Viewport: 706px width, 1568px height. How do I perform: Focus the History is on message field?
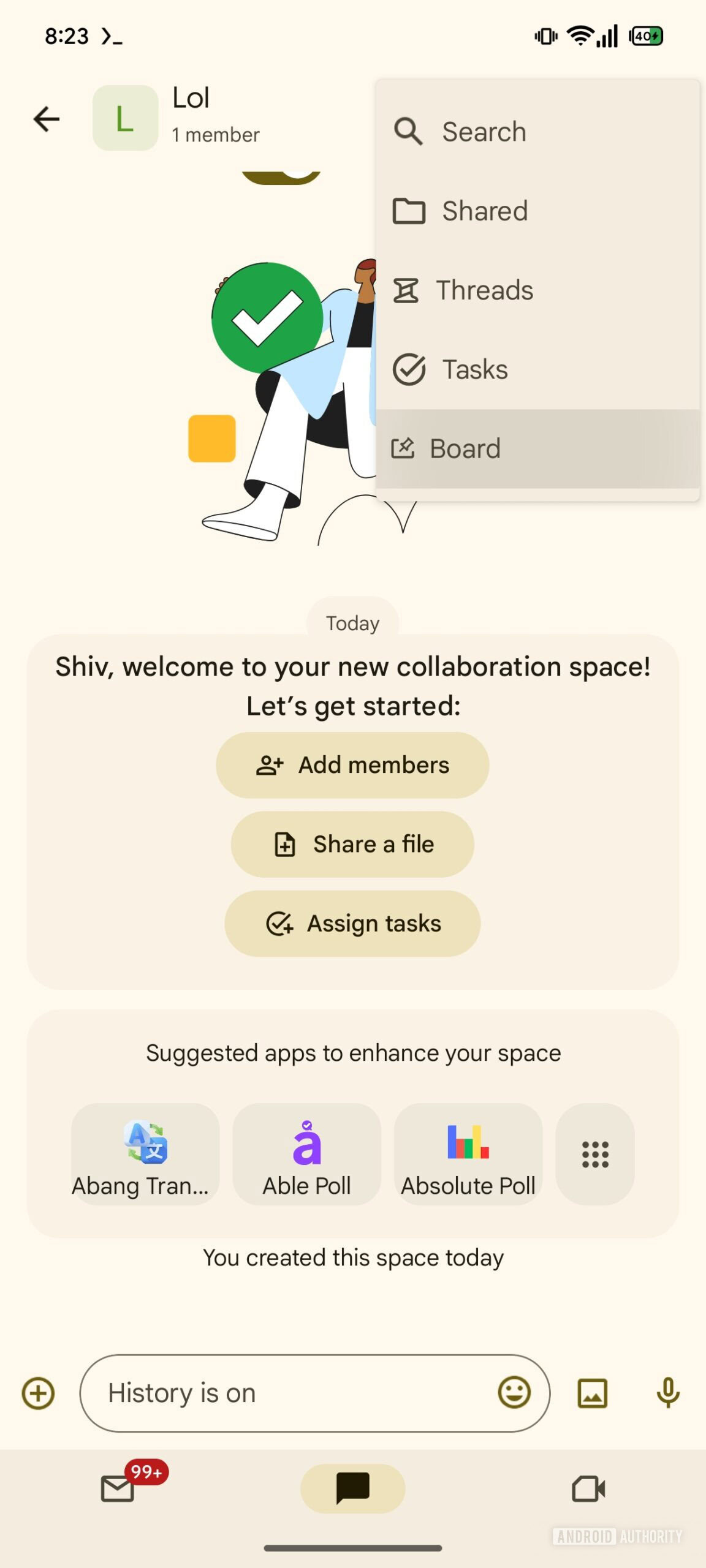click(x=294, y=1393)
